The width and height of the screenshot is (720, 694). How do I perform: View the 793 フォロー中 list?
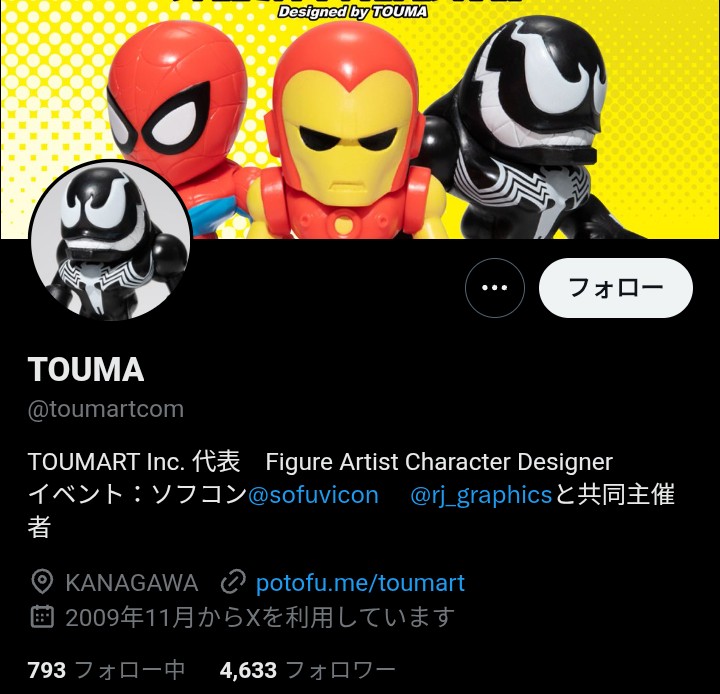point(106,670)
